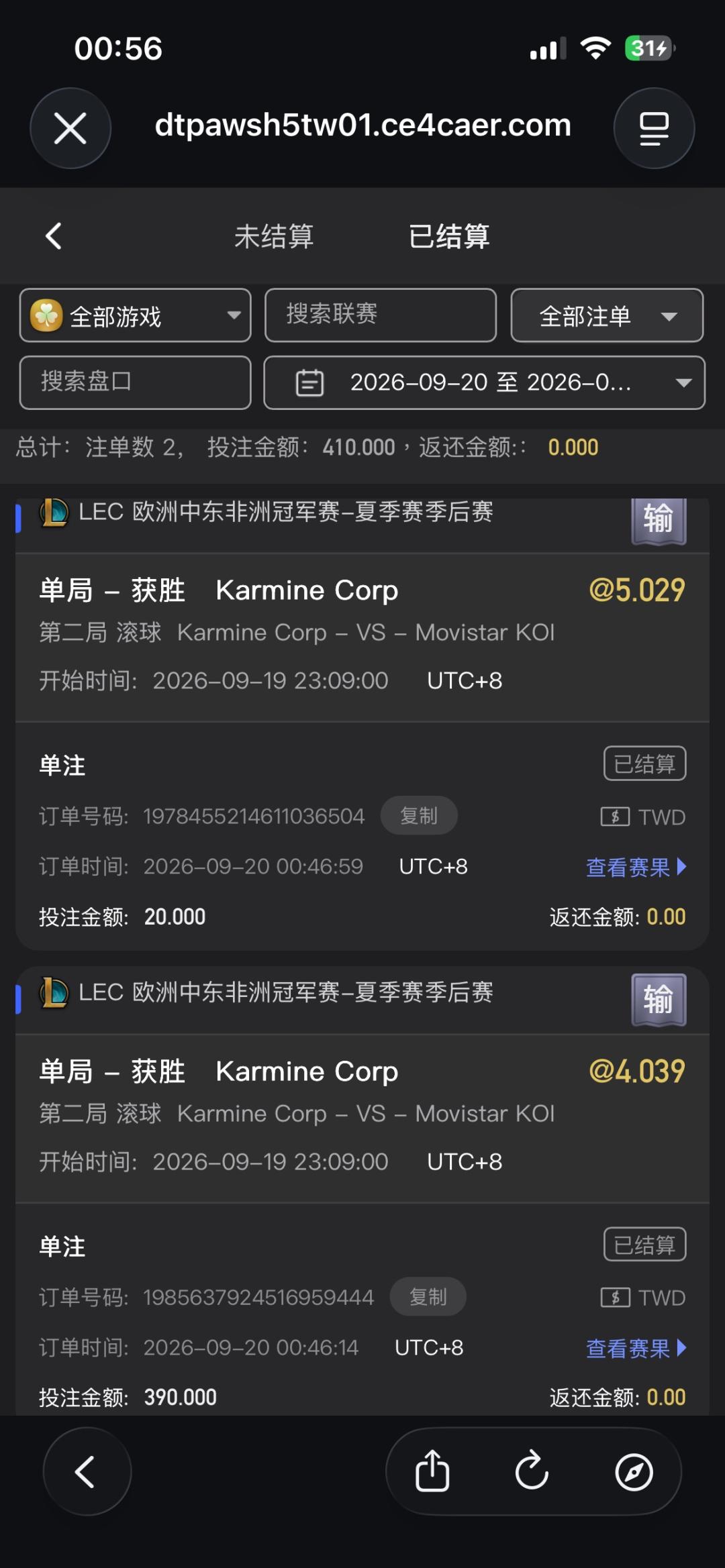Expand the 全部游戏 dropdown
The height and width of the screenshot is (1568, 725).
pyautogui.click(x=136, y=315)
